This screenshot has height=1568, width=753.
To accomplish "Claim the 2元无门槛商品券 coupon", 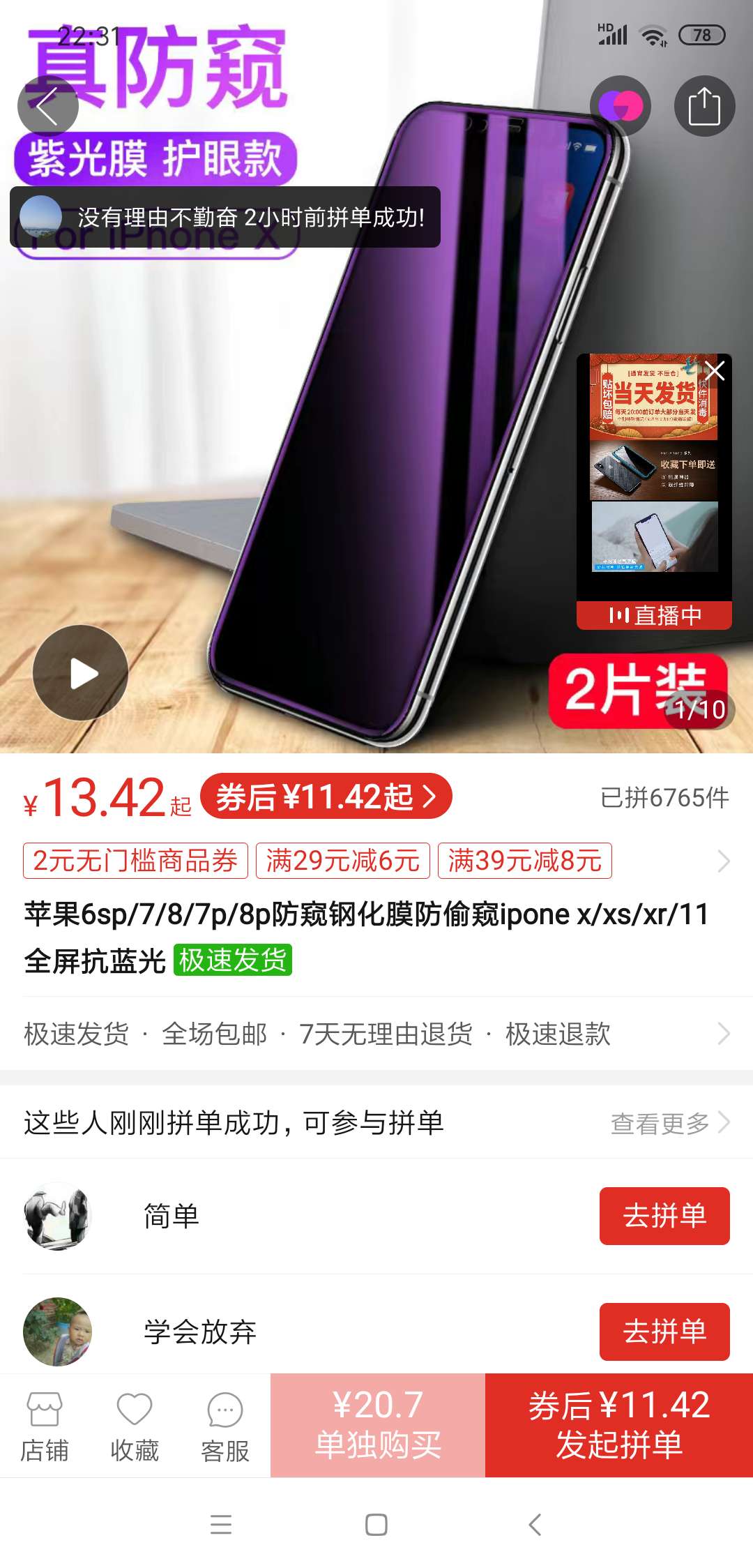I will (x=135, y=861).
